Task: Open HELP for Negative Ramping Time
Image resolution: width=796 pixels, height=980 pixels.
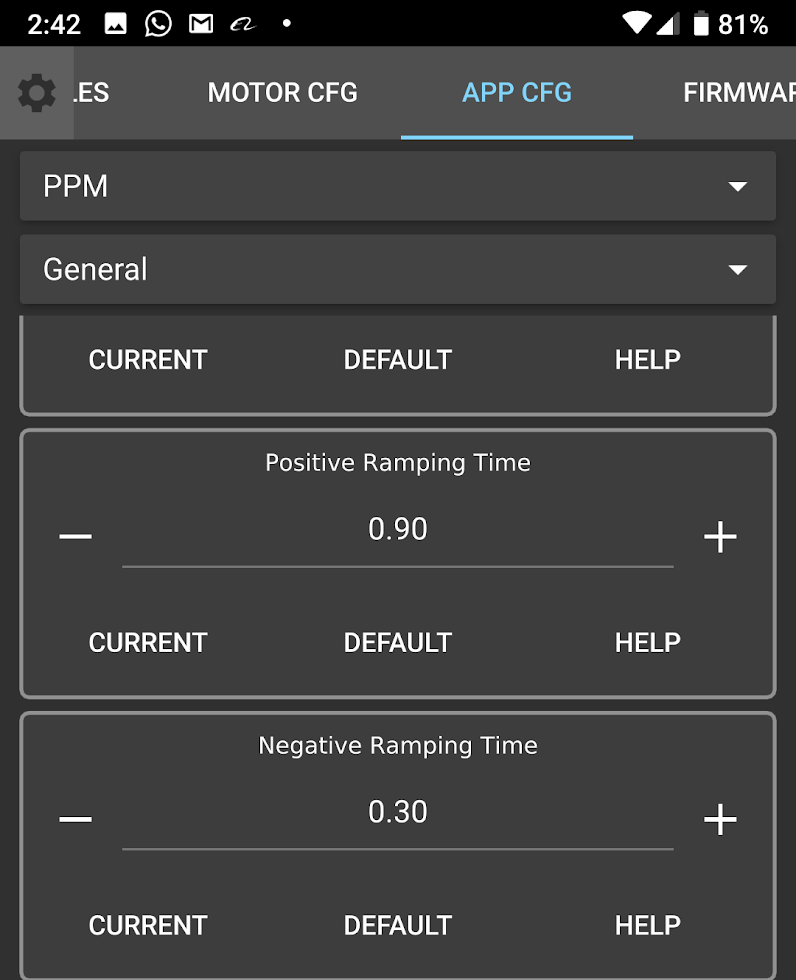Action: click(x=648, y=926)
